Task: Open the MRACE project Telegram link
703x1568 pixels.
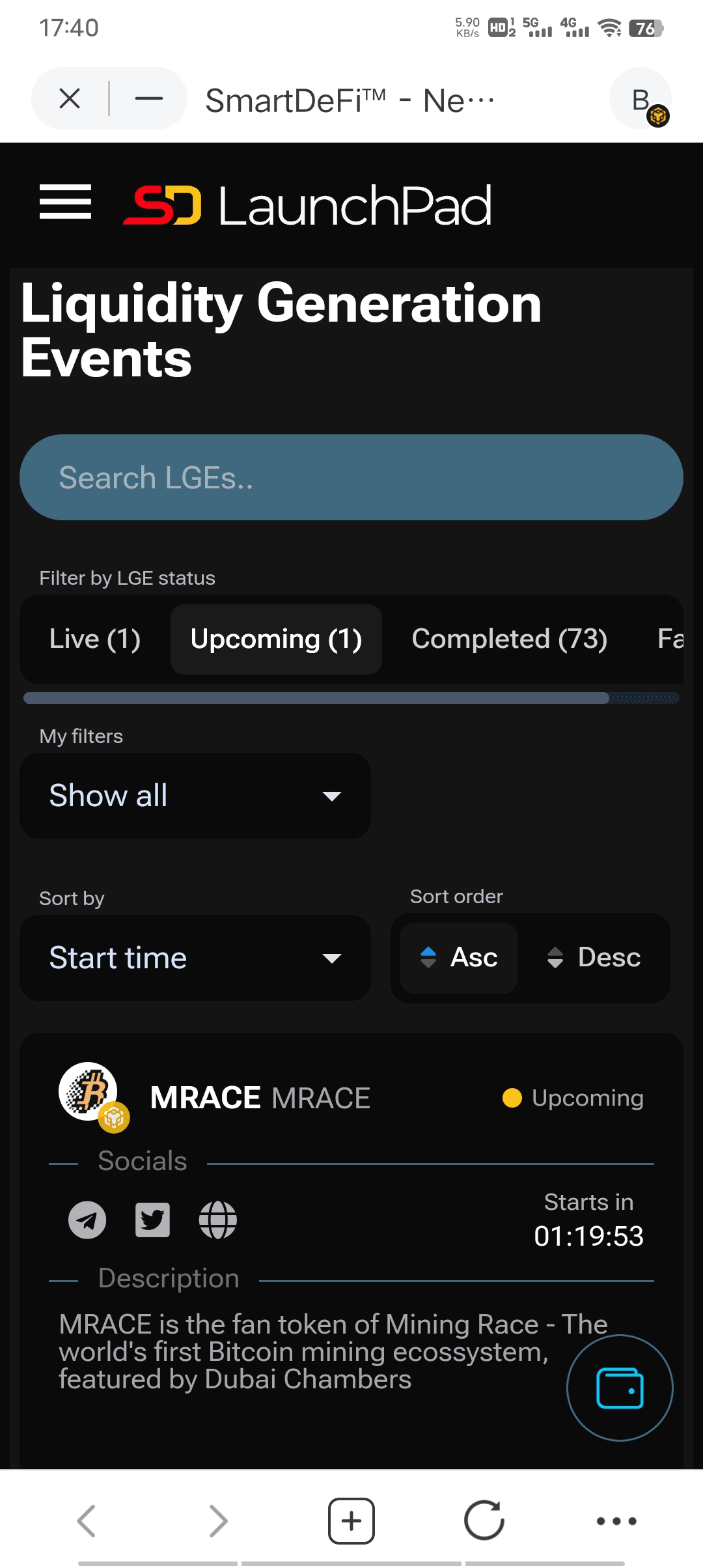Action: [87, 1220]
